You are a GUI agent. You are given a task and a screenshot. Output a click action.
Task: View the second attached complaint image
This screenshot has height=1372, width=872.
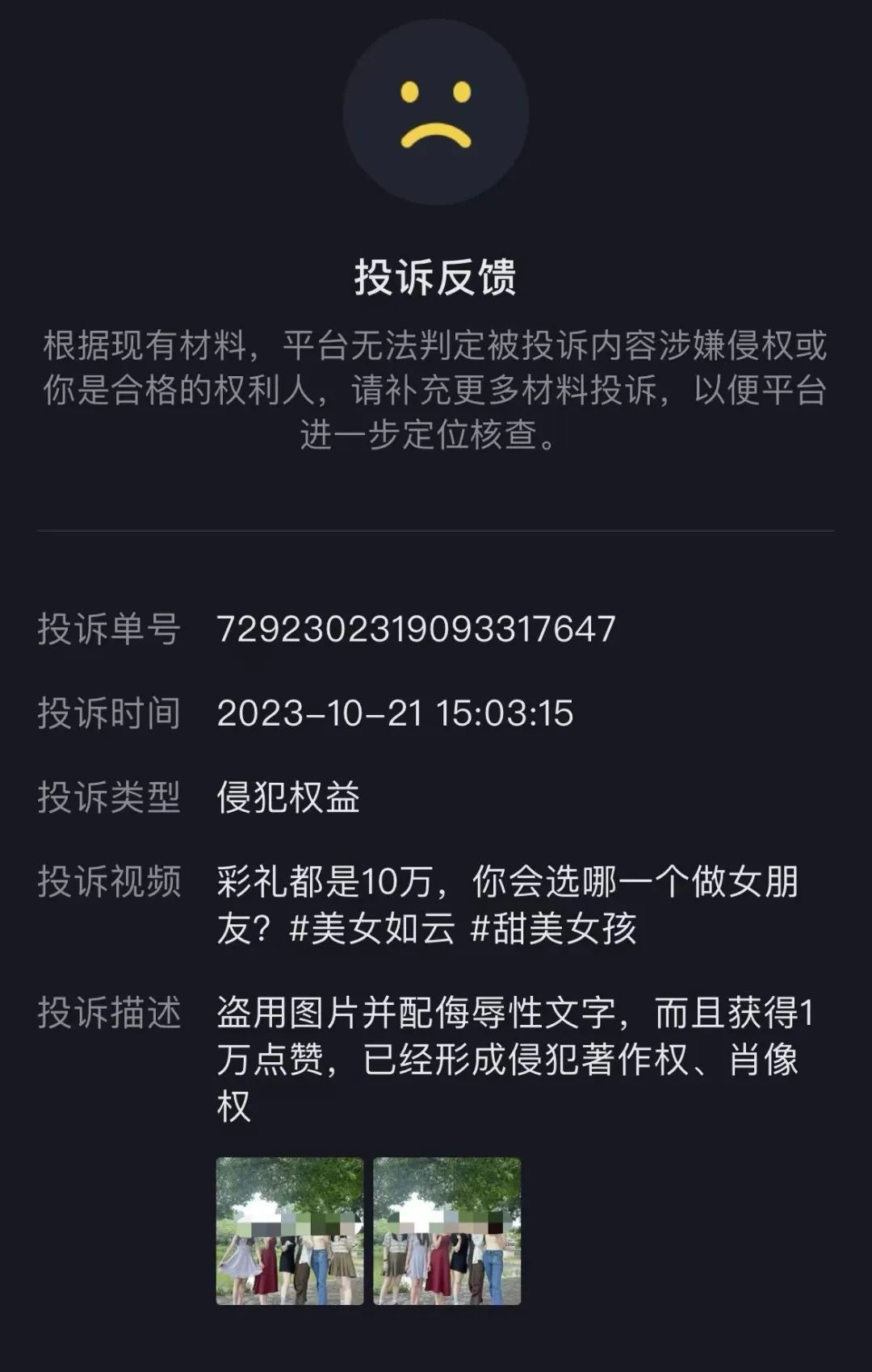click(x=446, y=1231)
